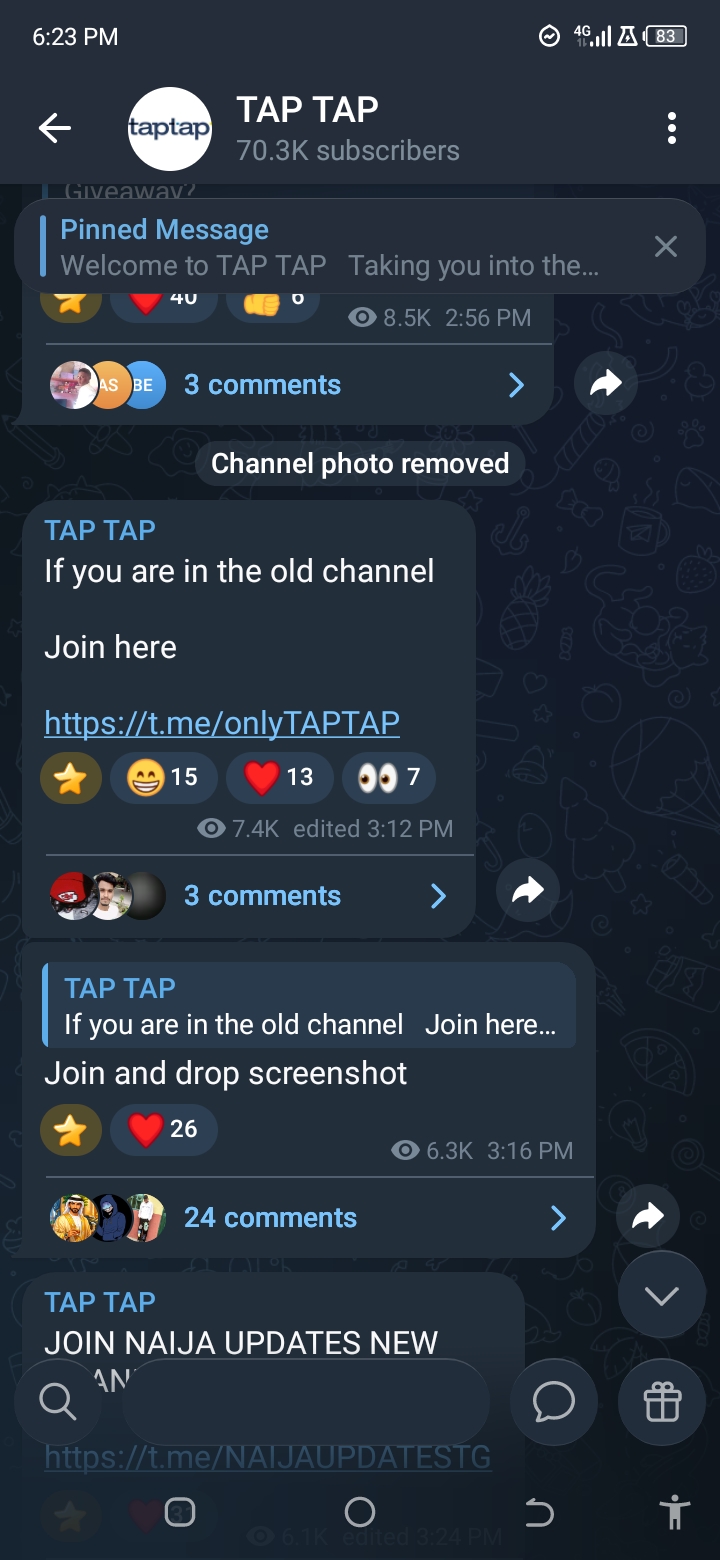Image resolution: width=720 pixels, height=1560 pixels.
Task: Open the discussion chat bubble button
Action: (x=553, y=1402)
